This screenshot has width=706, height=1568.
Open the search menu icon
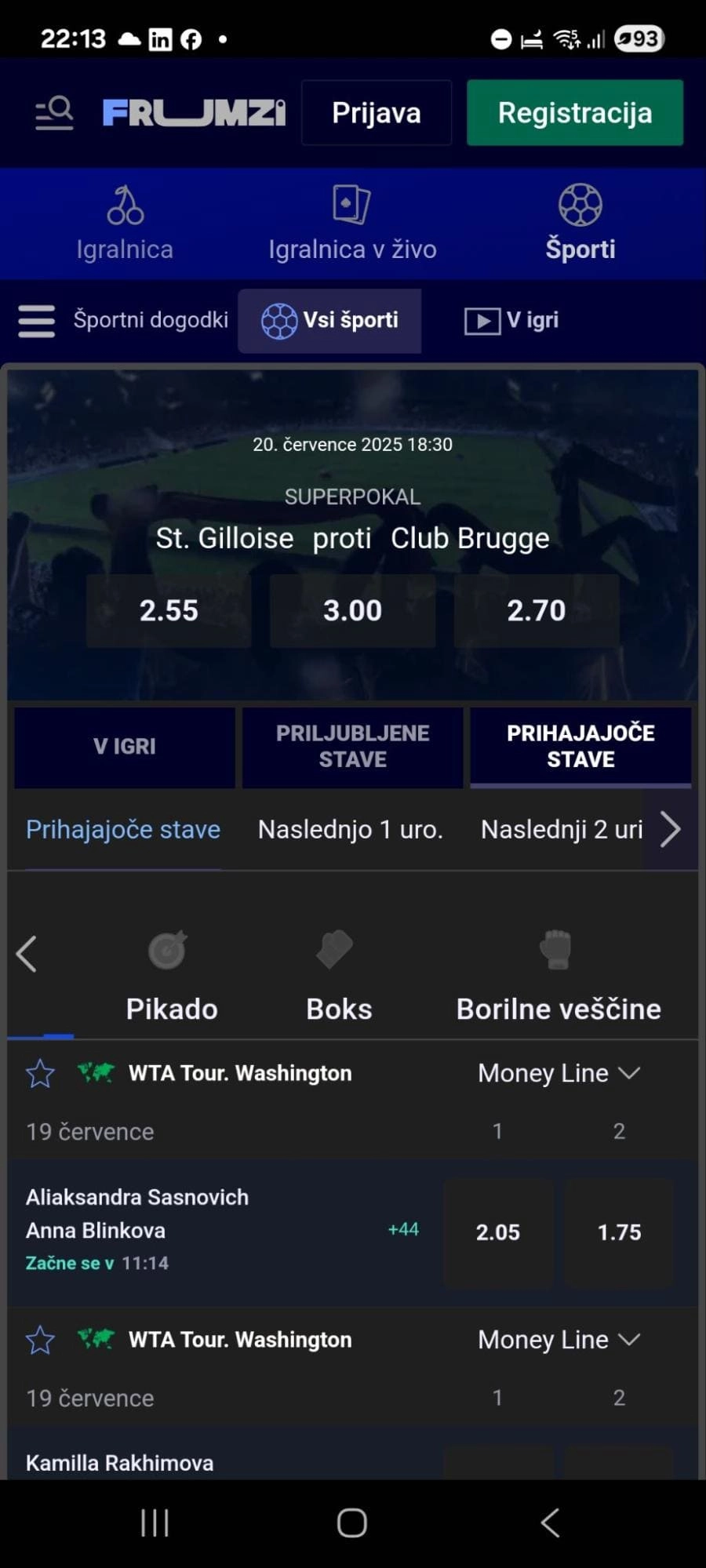pyautogui.click(x=54, y=113)
